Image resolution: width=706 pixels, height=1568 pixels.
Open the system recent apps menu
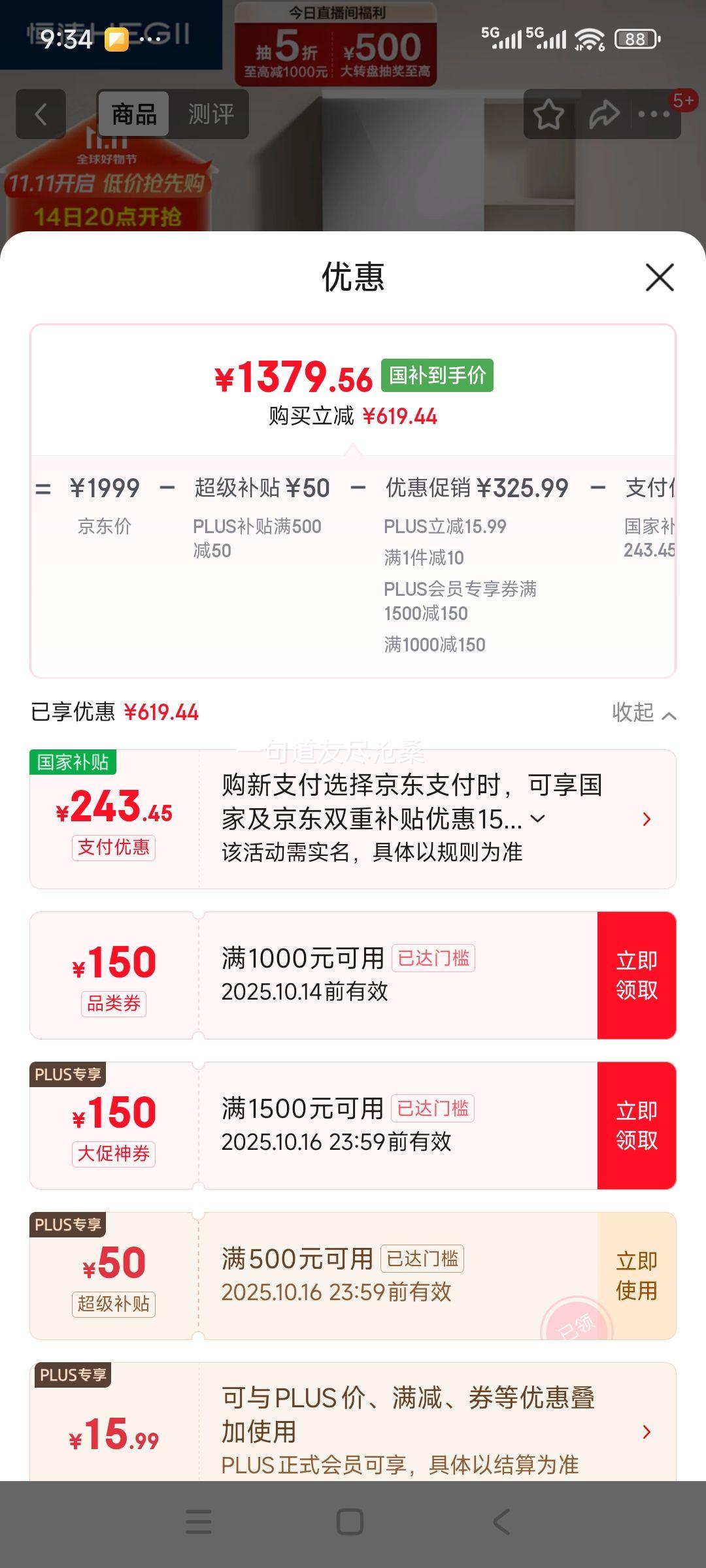199,1522
